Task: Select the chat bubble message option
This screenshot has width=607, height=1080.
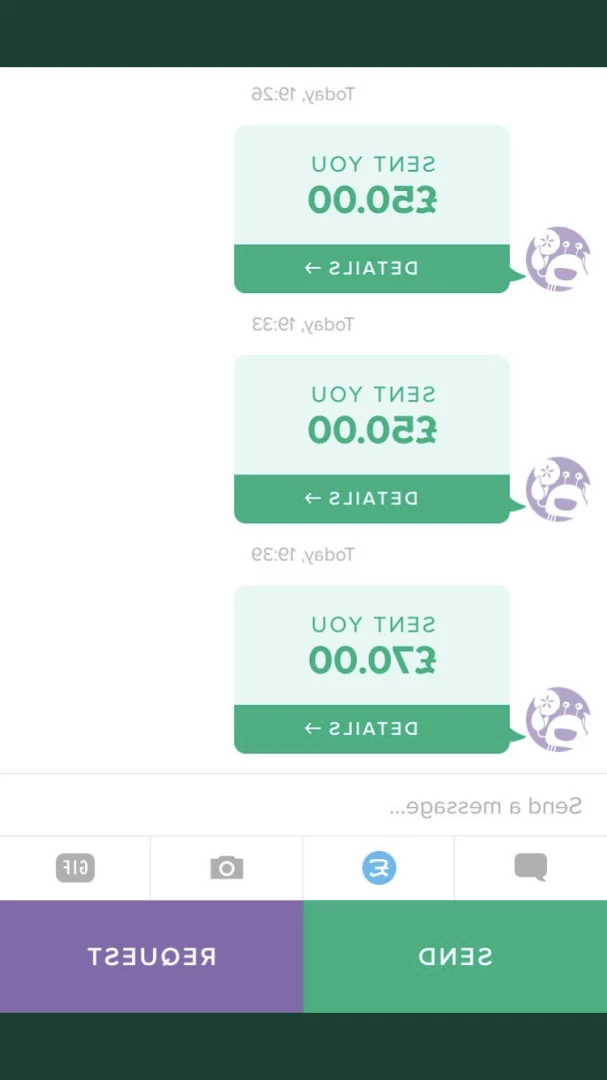Action: pyautogui.click(x=531, y=867)
